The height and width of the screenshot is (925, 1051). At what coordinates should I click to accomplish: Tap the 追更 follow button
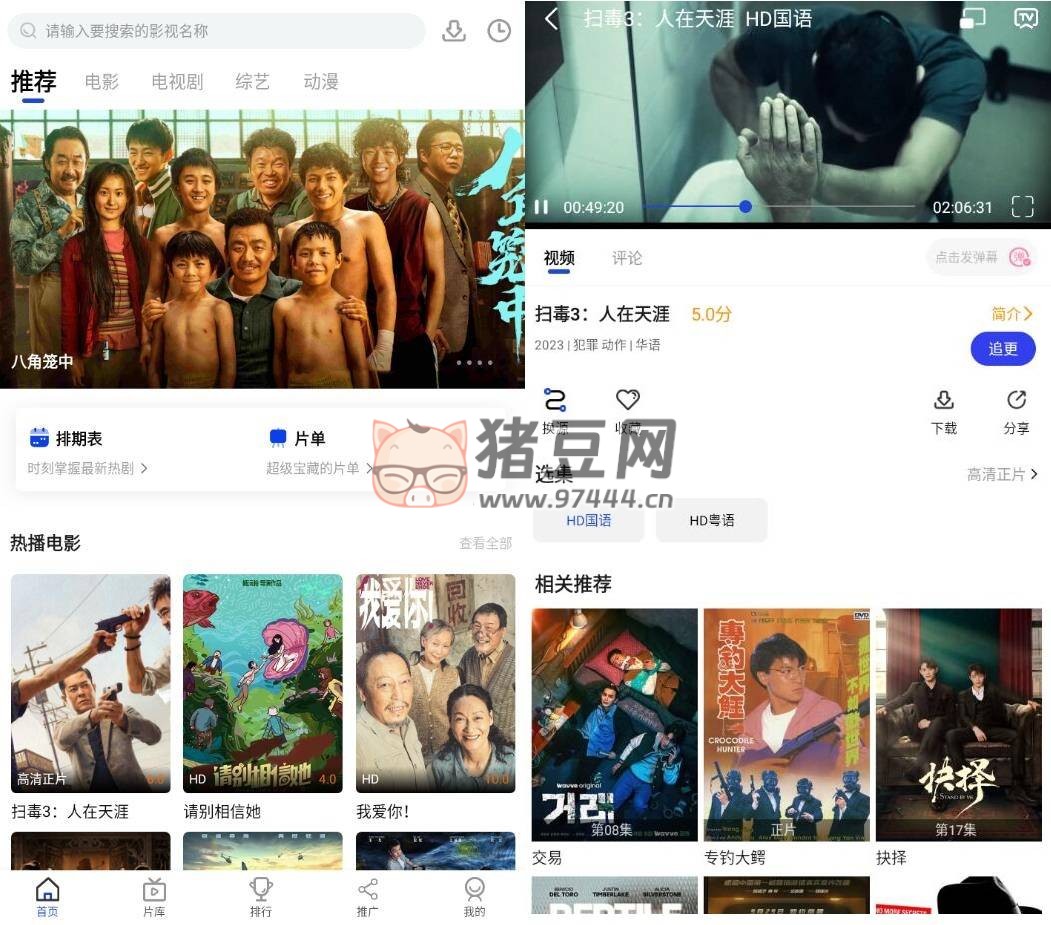coord(1002,349)
